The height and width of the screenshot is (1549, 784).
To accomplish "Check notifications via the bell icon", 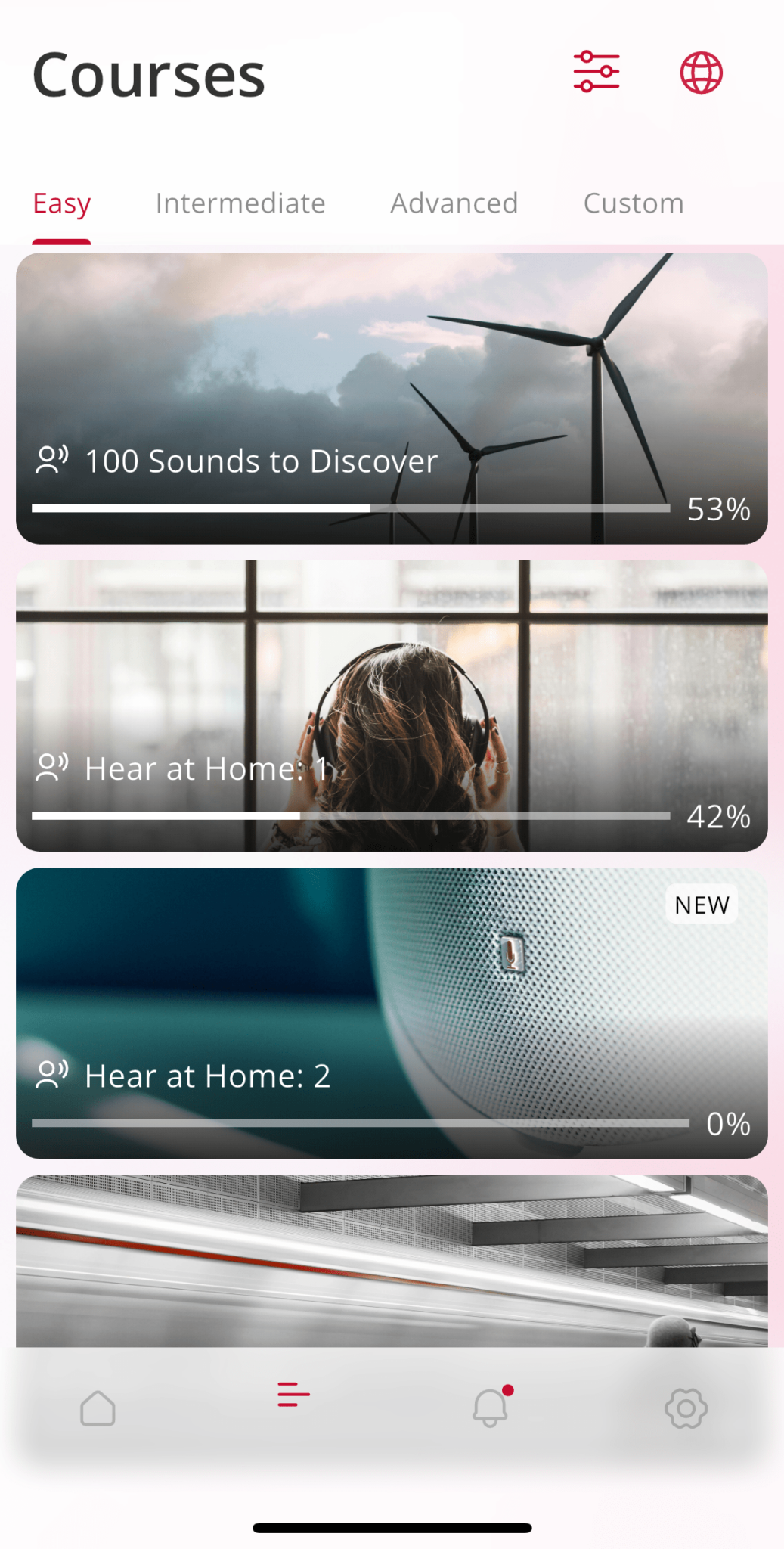I will coord(488,1408).
